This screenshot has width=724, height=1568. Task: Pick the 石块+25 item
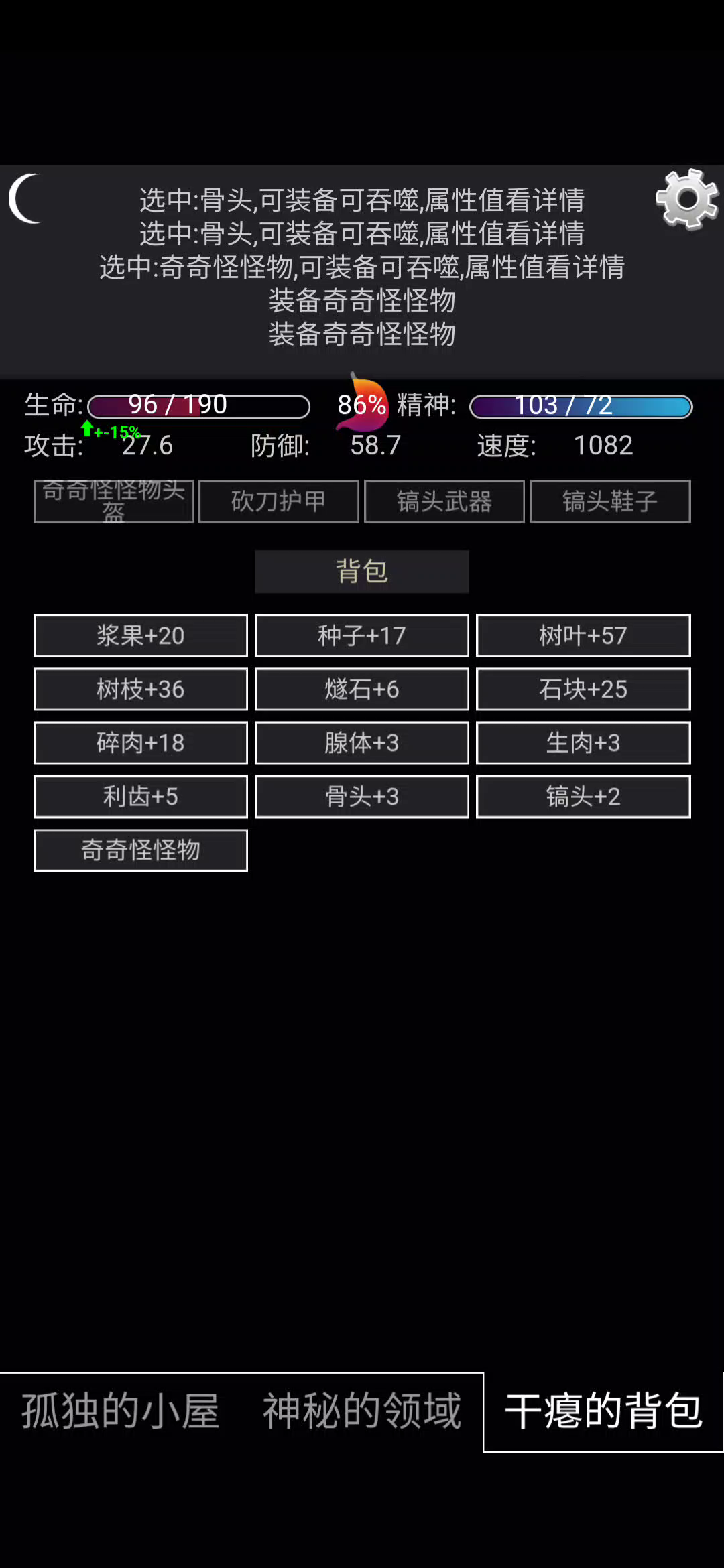[x=583, y=689]
